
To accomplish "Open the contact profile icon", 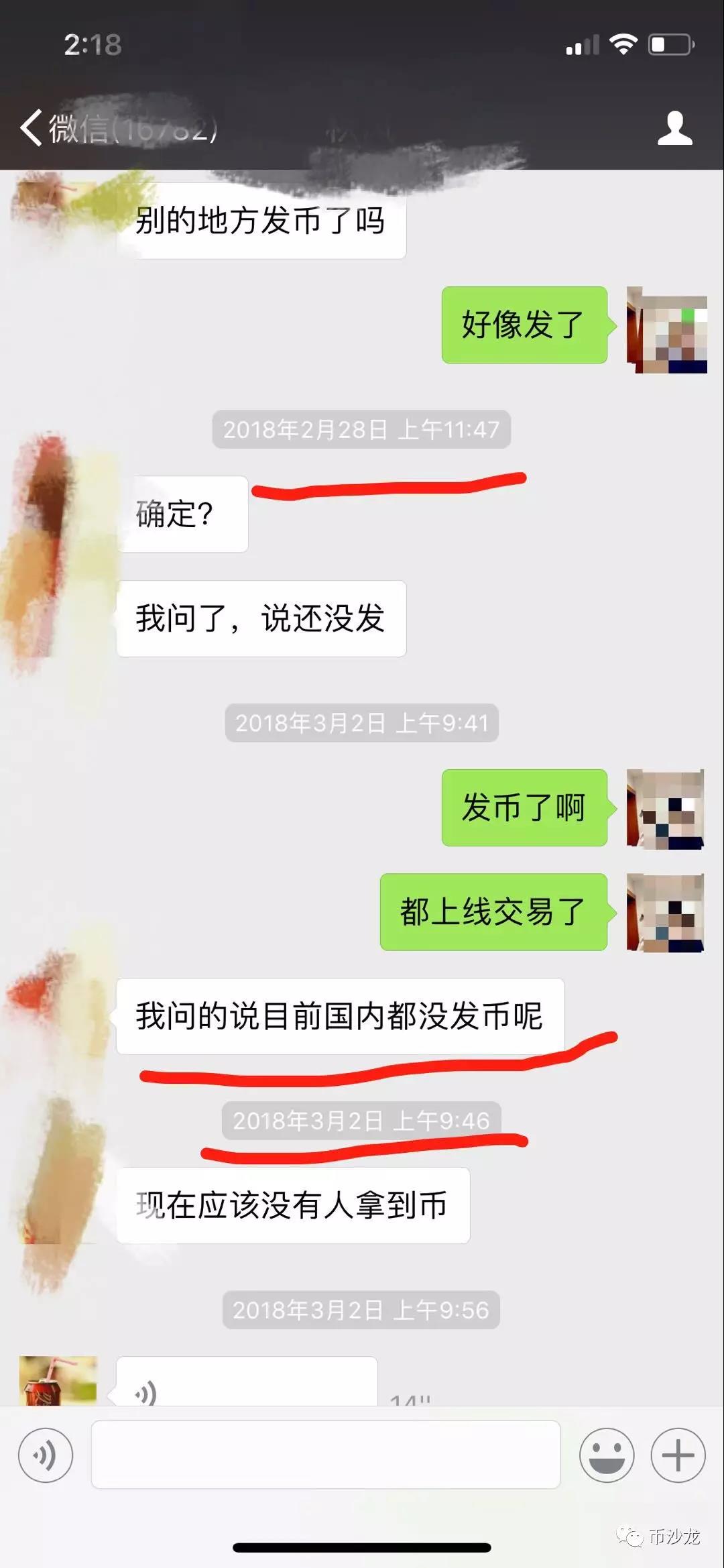I will point(674,128).
